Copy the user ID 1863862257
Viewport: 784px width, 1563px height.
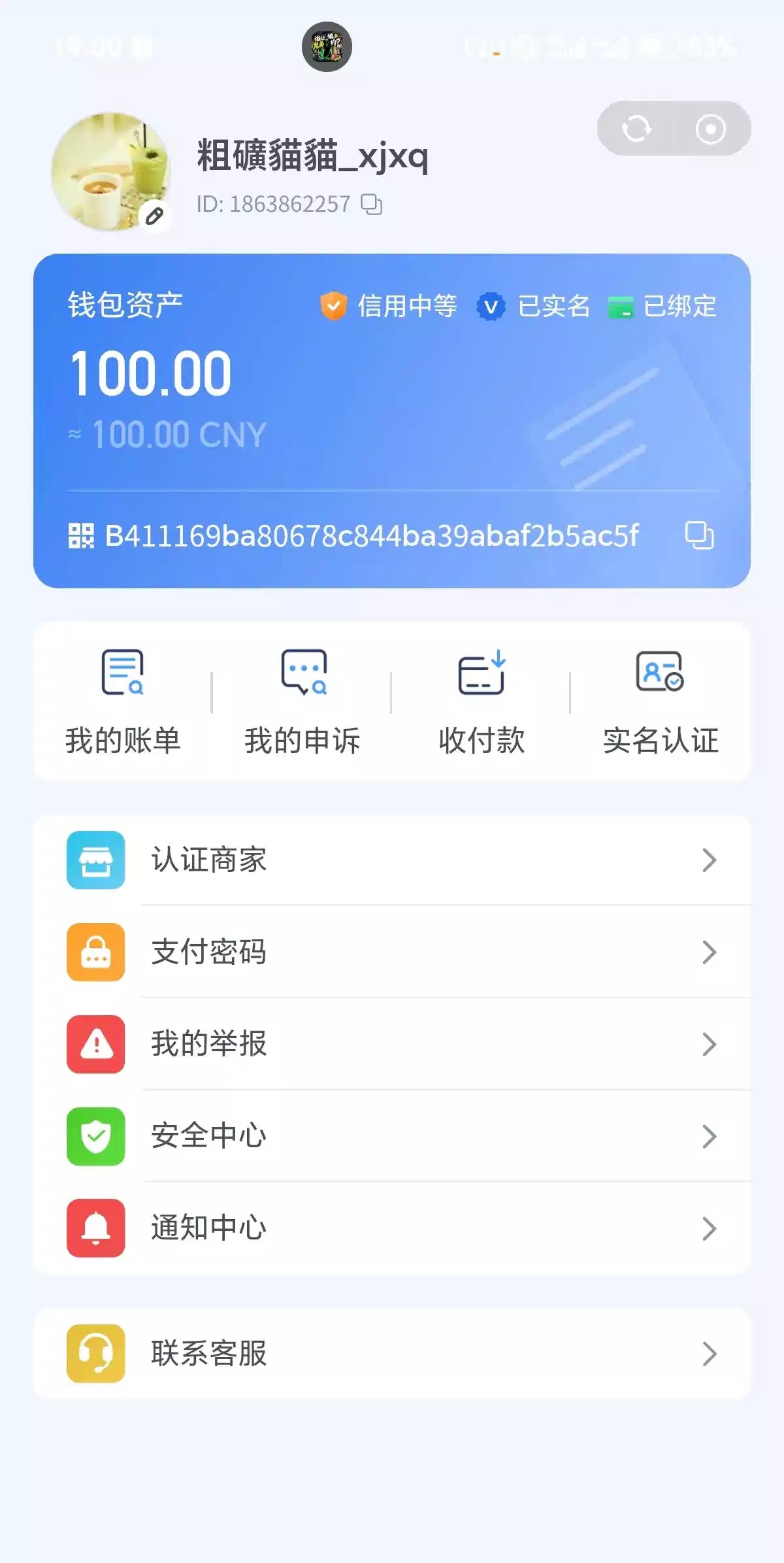pos(372,205)
